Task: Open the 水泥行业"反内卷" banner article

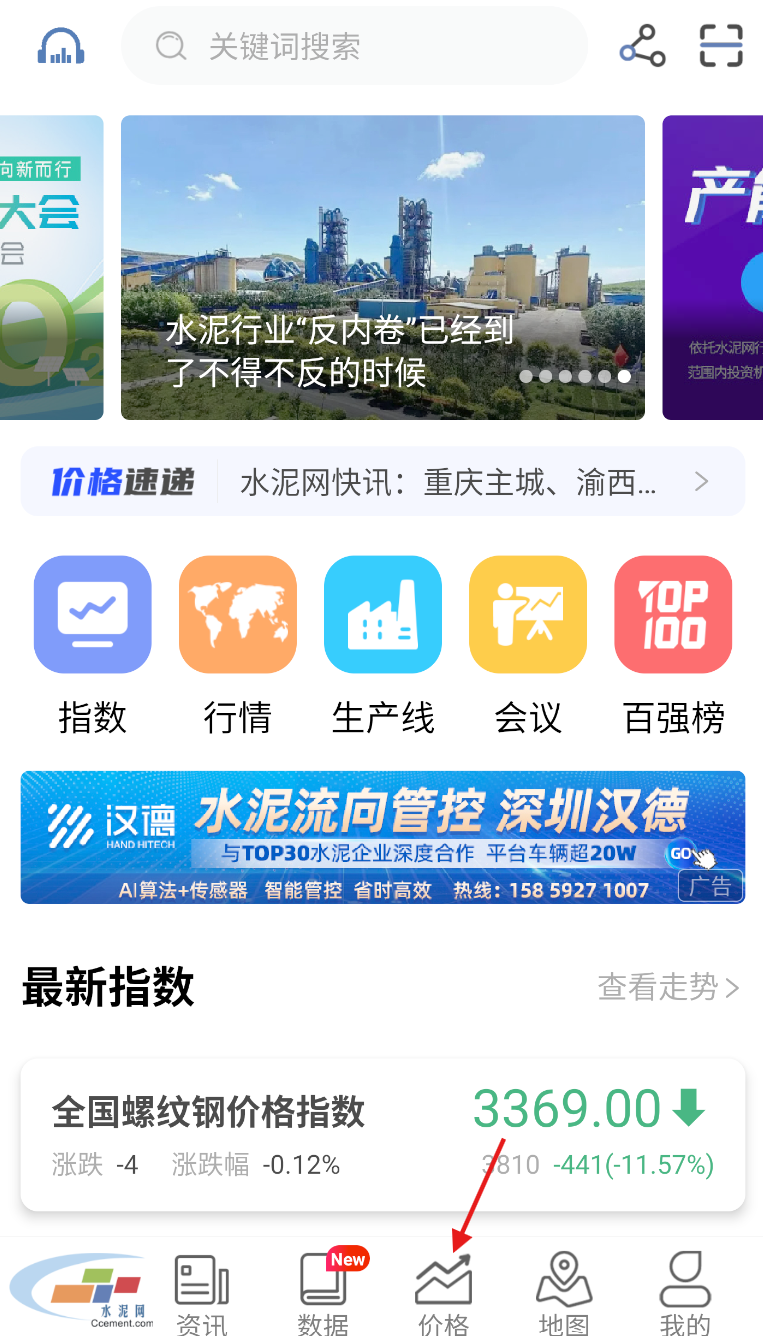Action: [x=382, y=268]
